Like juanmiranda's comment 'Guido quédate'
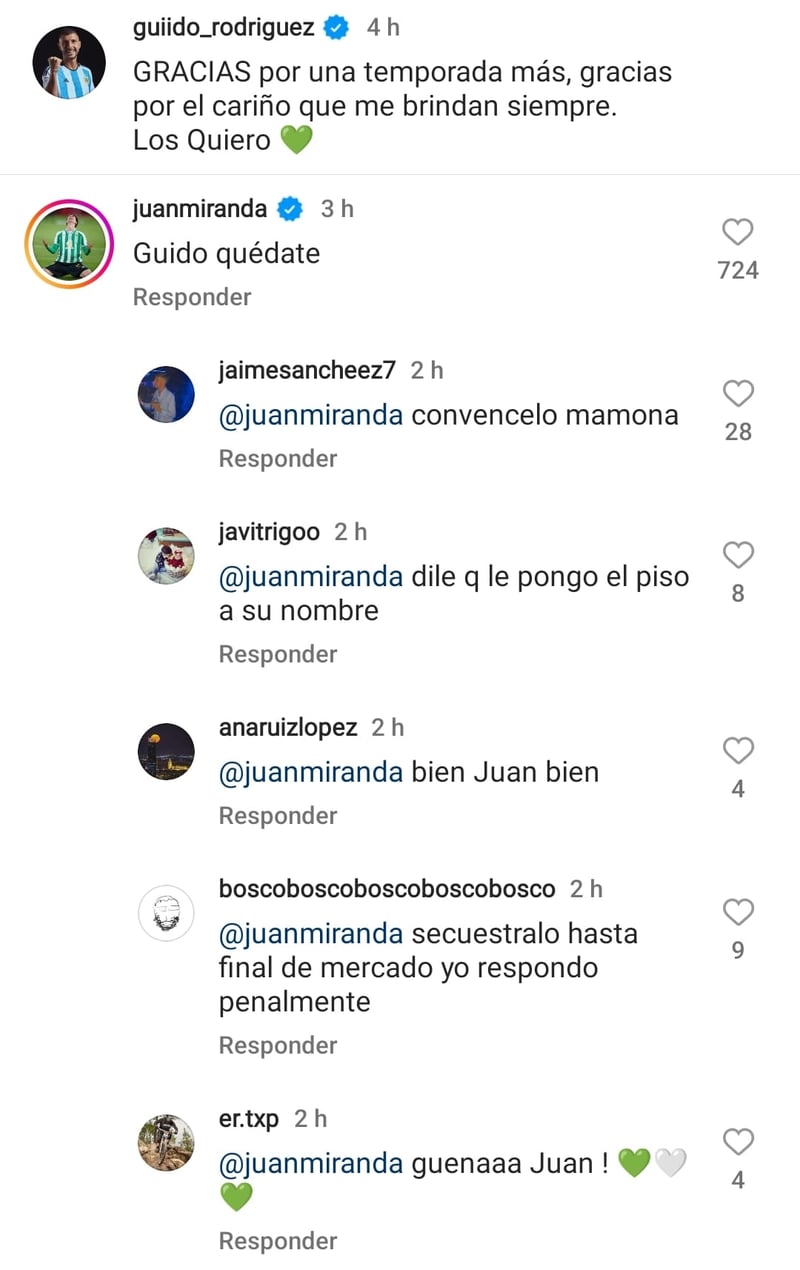This screenshot has height=1270, width=800. (x=738, y=233)
